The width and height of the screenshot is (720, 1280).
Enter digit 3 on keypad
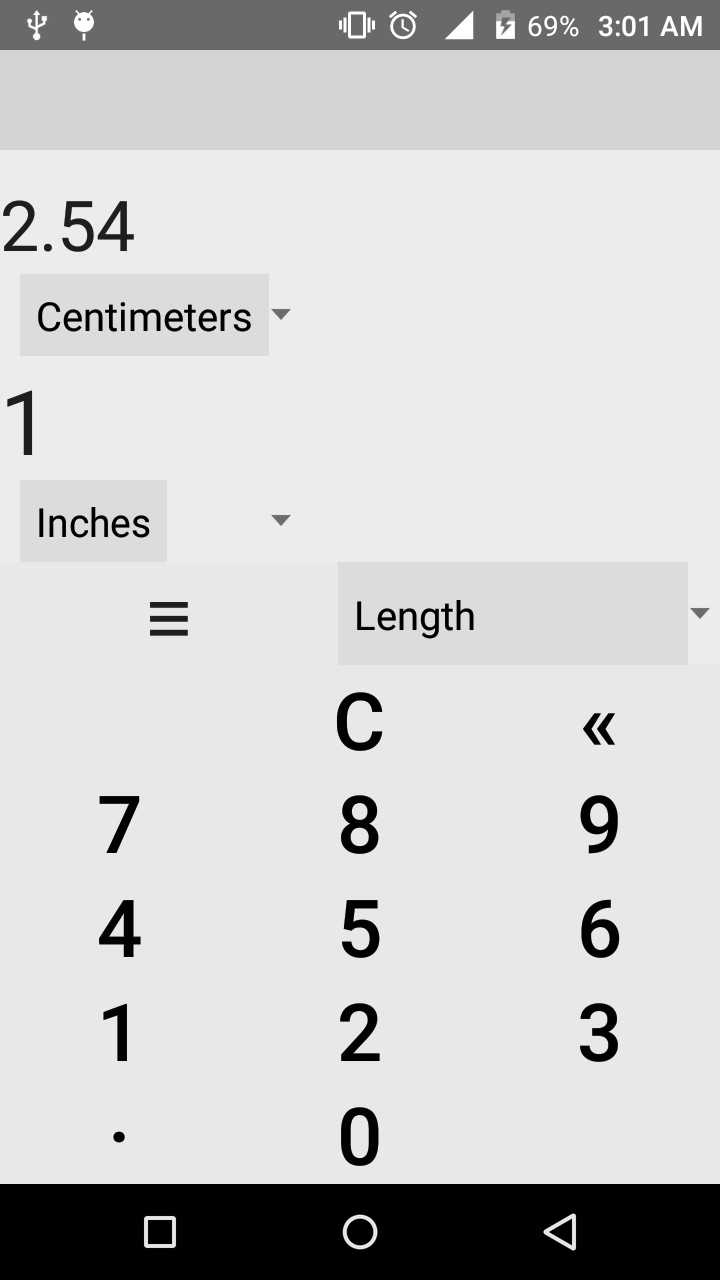click(x=598, y=1034)
